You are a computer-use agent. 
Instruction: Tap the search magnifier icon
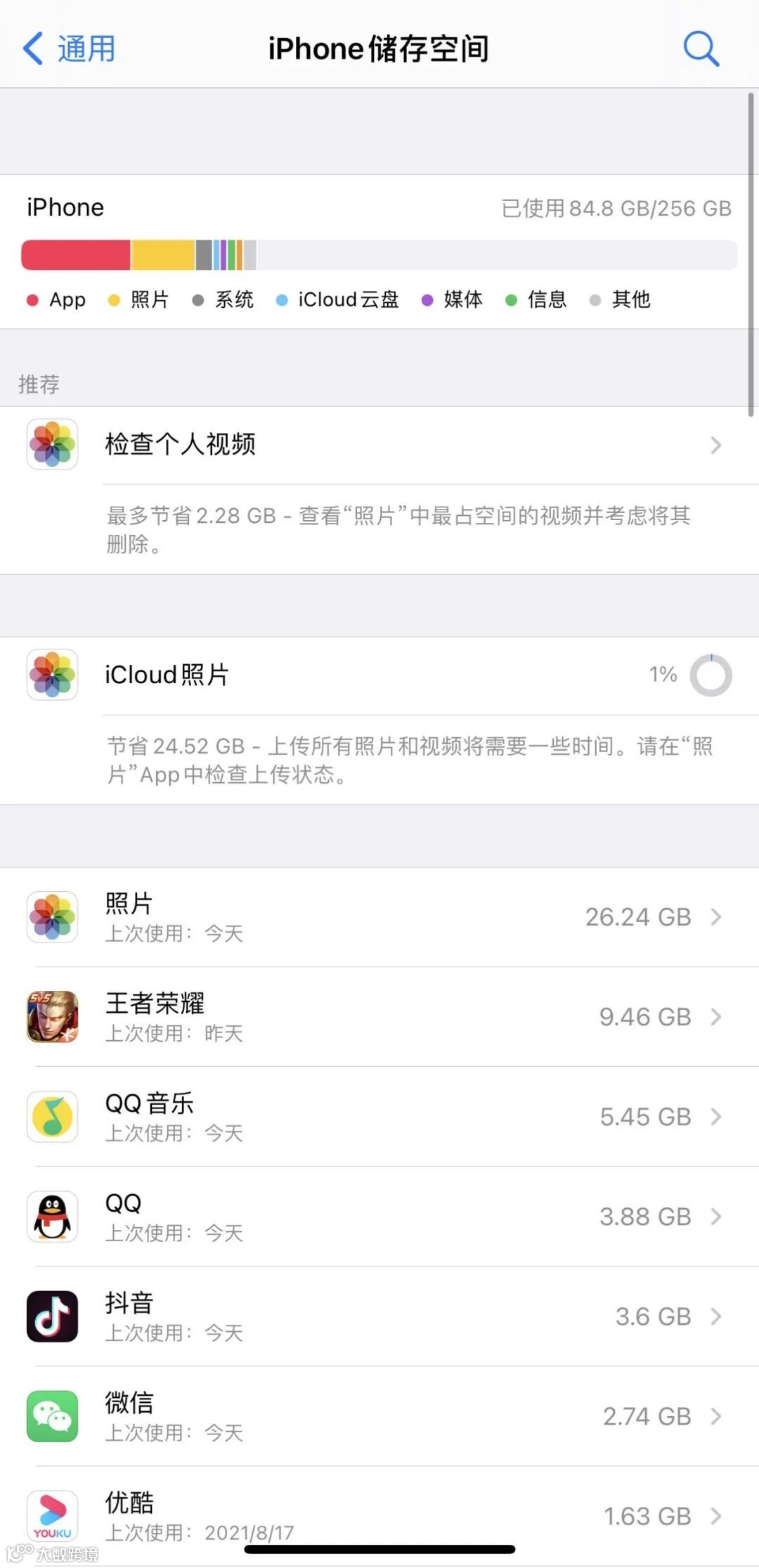coord(701,48)
